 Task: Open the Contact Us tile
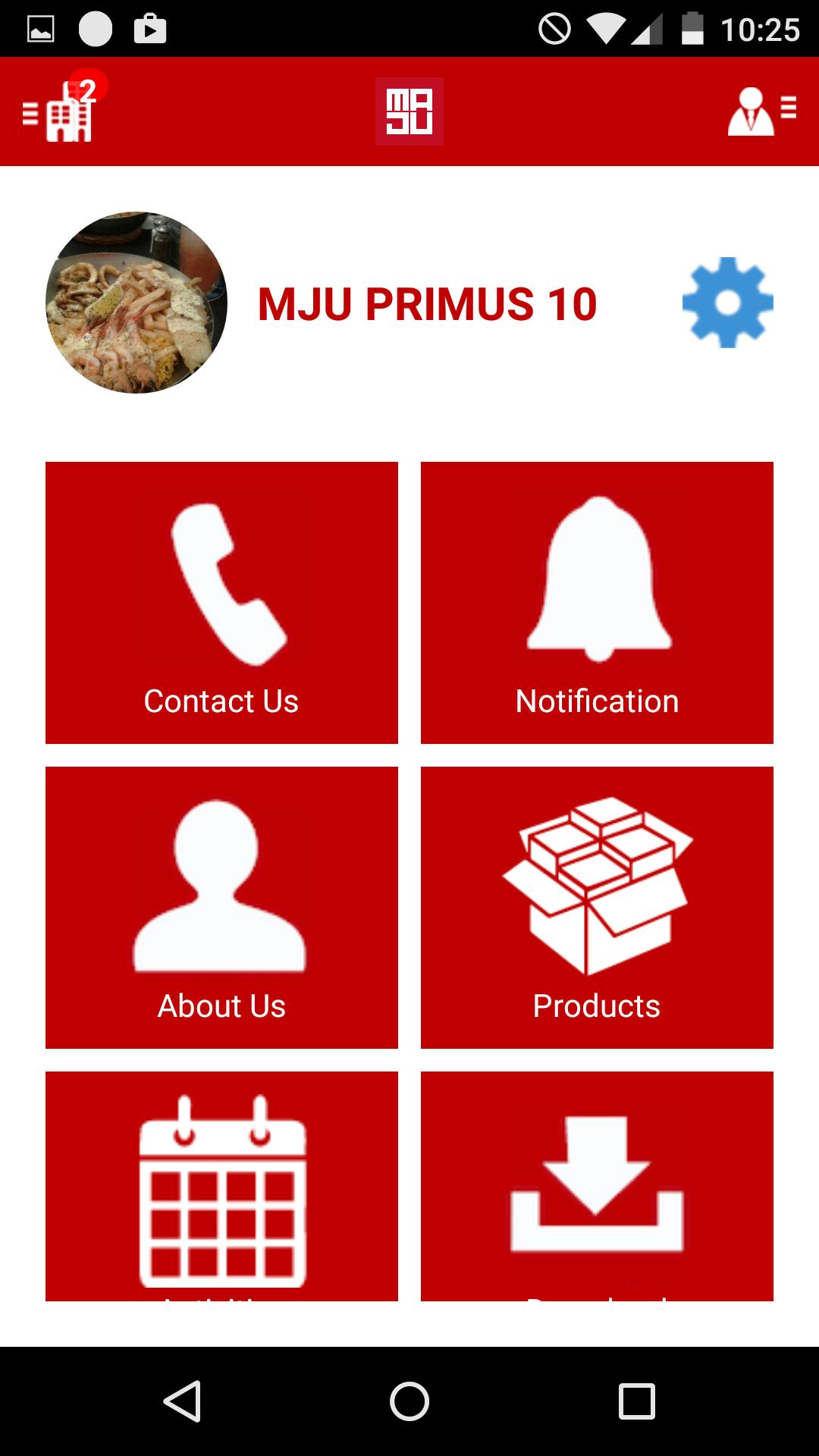221,602
